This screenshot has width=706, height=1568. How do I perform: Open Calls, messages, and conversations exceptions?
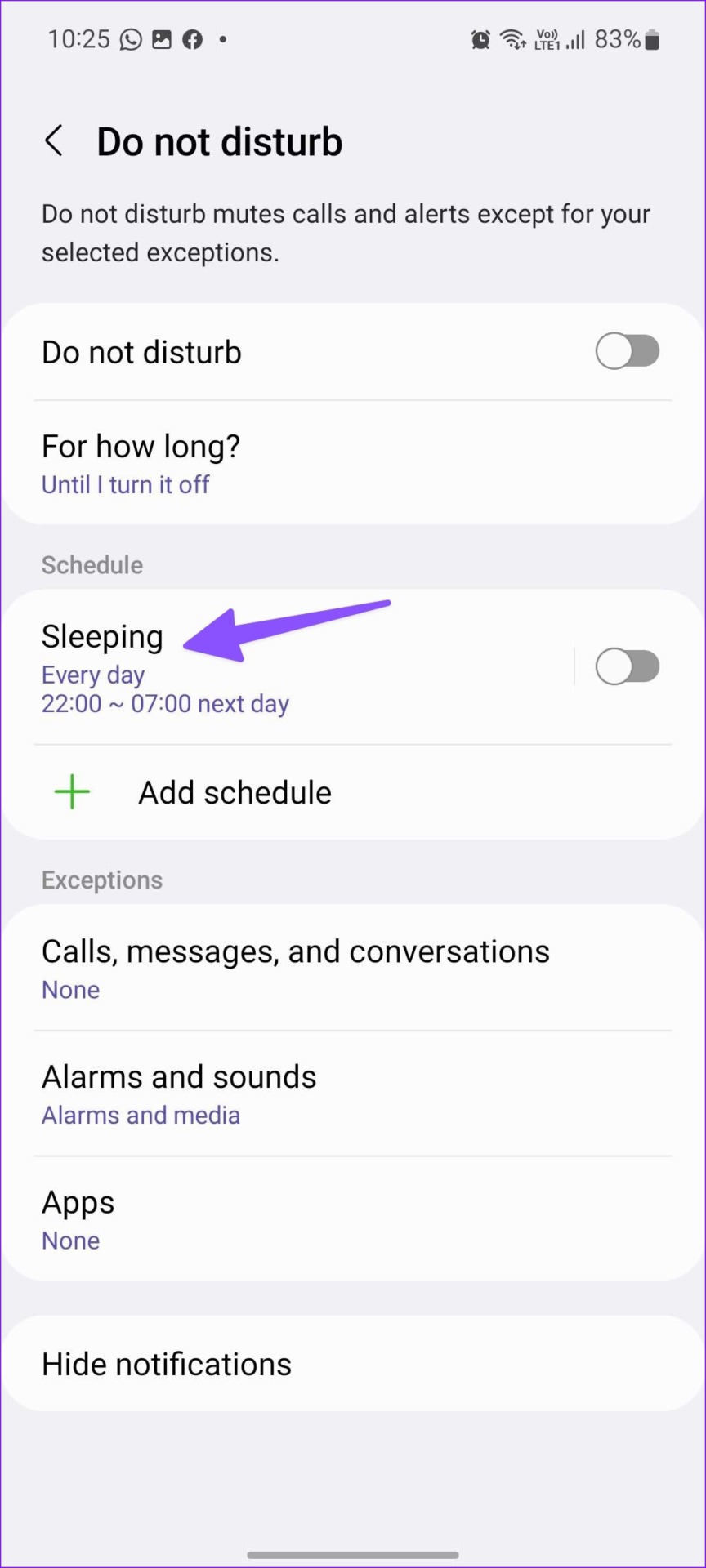click(x=295, y=968)
